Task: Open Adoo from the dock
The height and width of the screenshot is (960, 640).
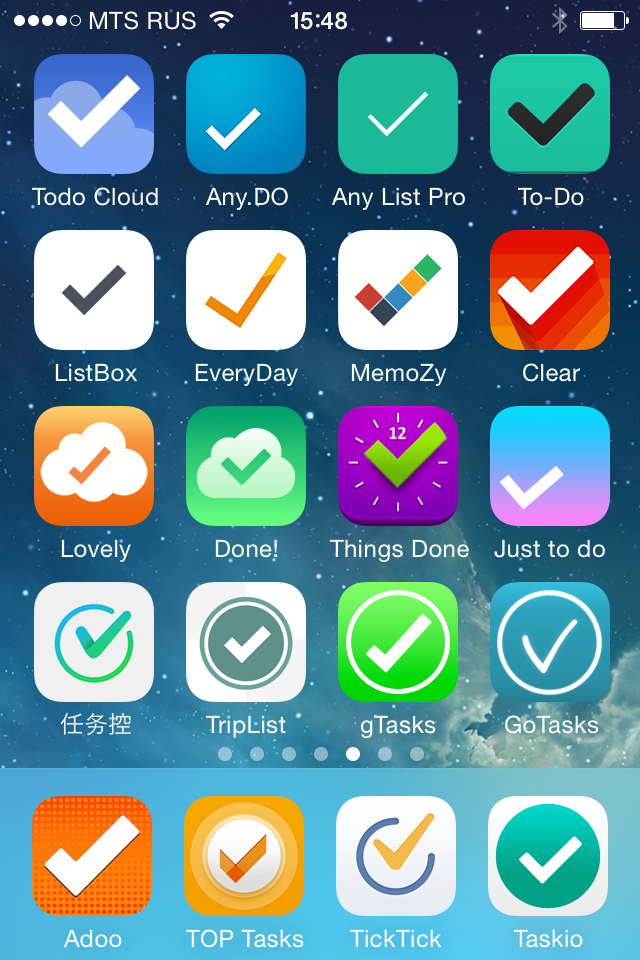Action: (x=92, y=856)
